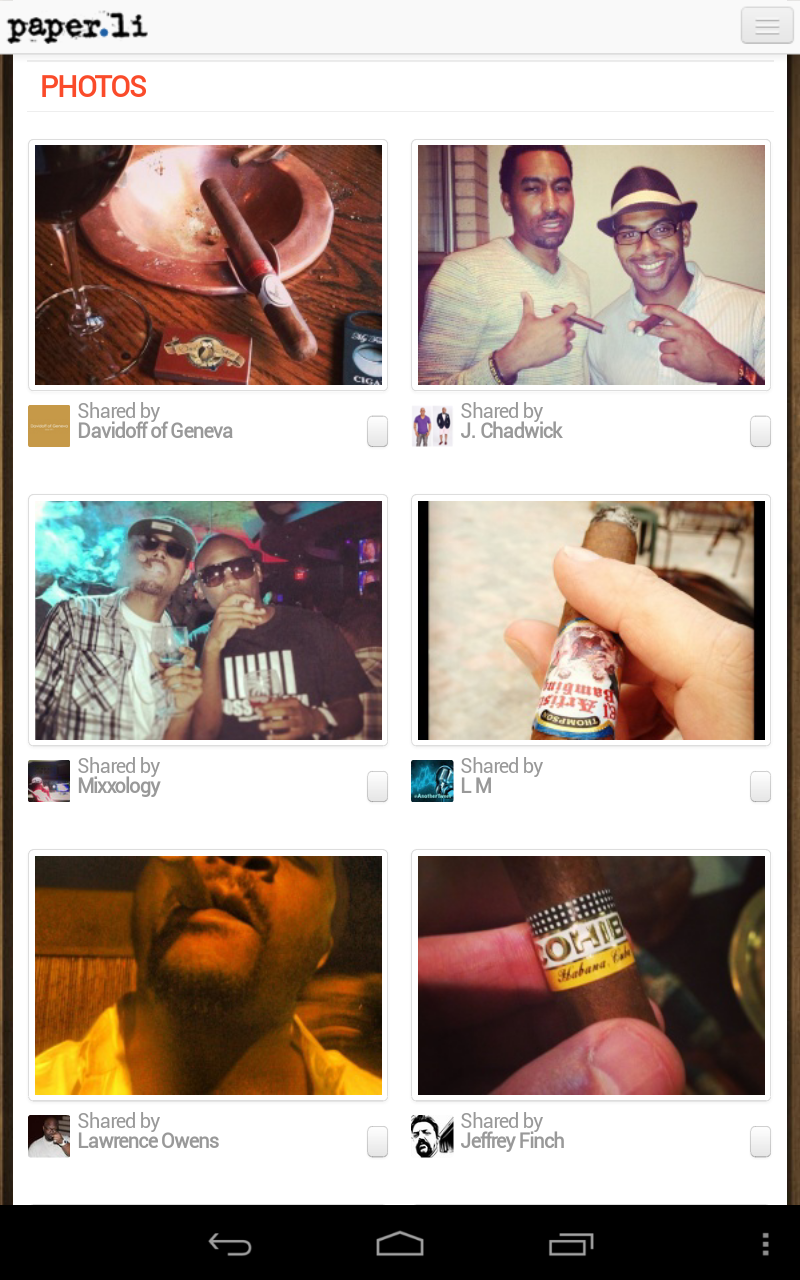The width and height of the screenshot is (800, 1280).
Task: Toggle the checkbox beside J. Chadwick photo
Action: tap(760, 431)
